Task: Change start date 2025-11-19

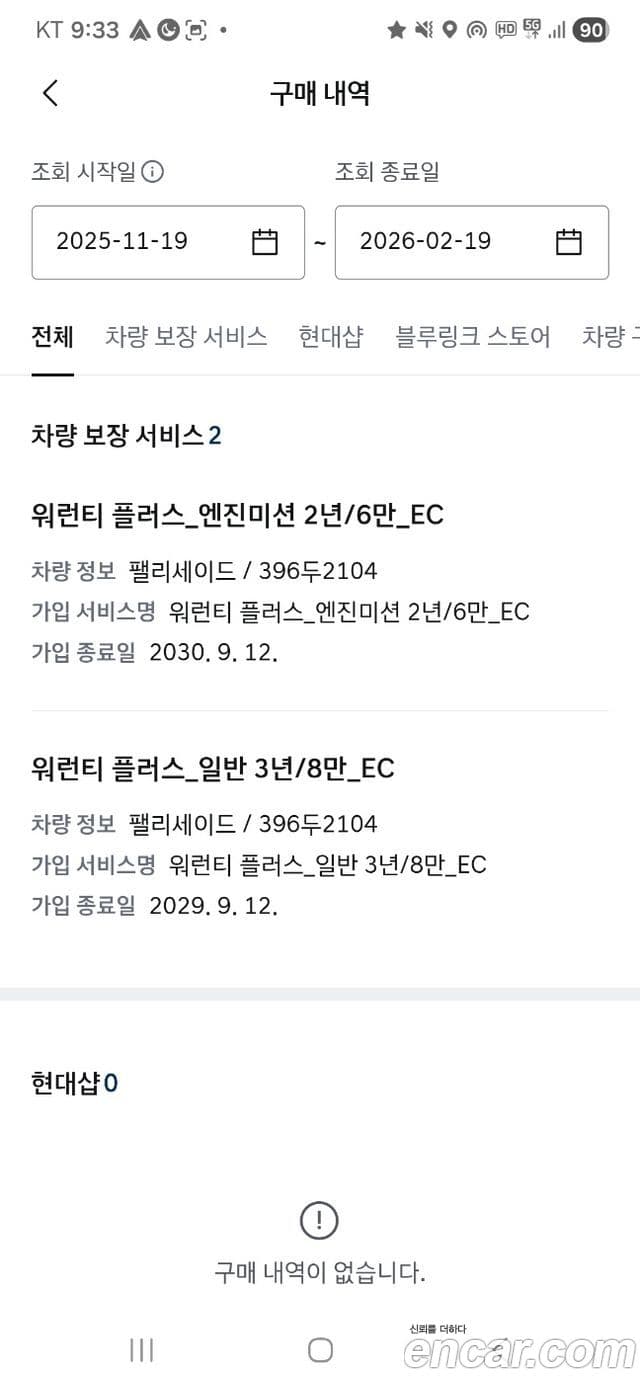Action: click(168, 242)
